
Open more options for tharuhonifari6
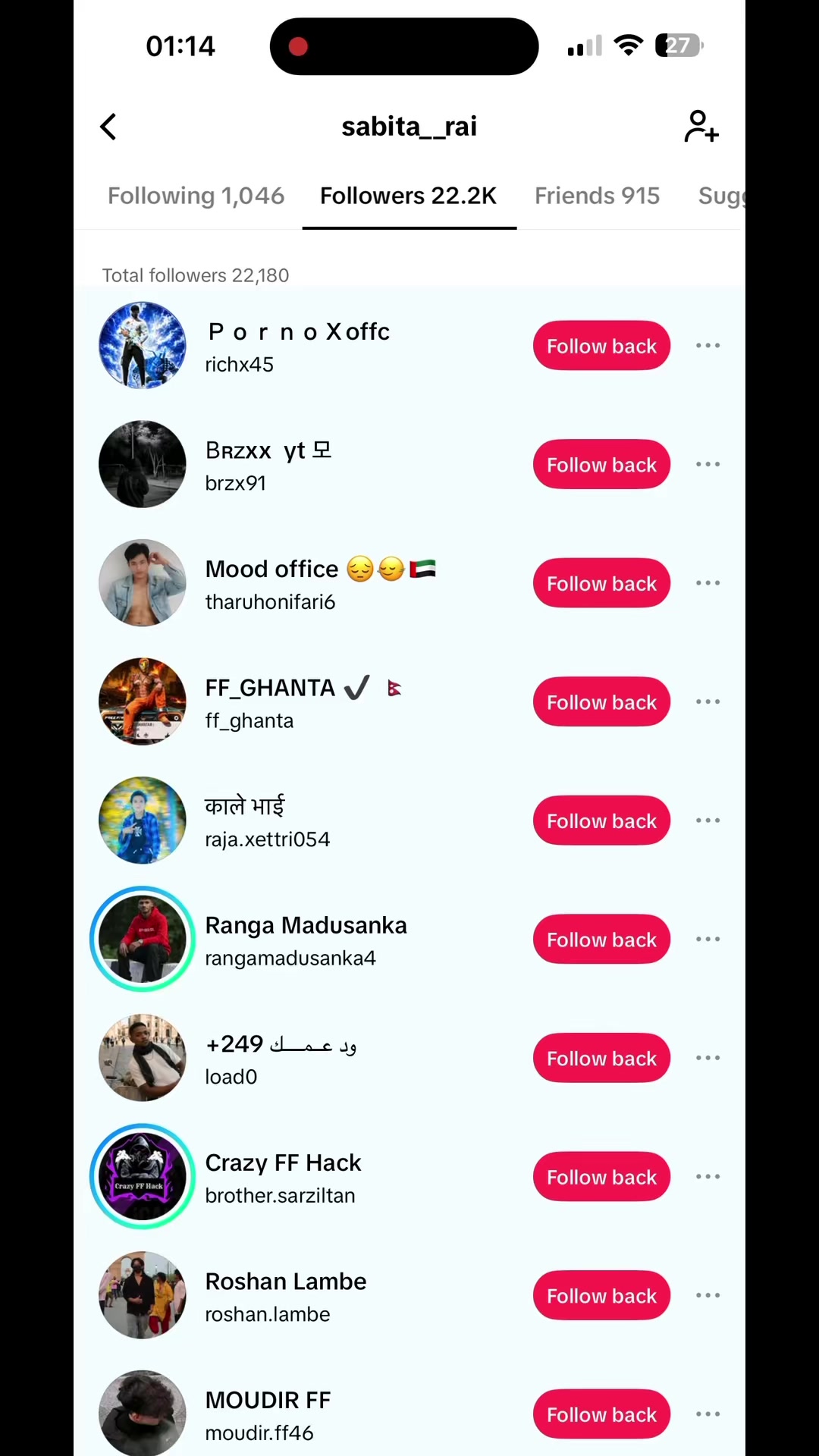point(708,583)
